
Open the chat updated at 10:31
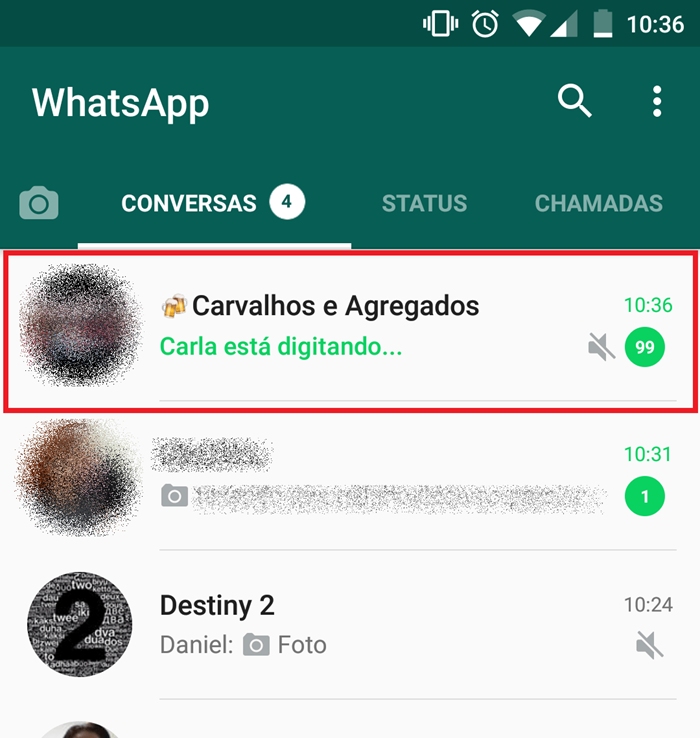pos(400,476)
